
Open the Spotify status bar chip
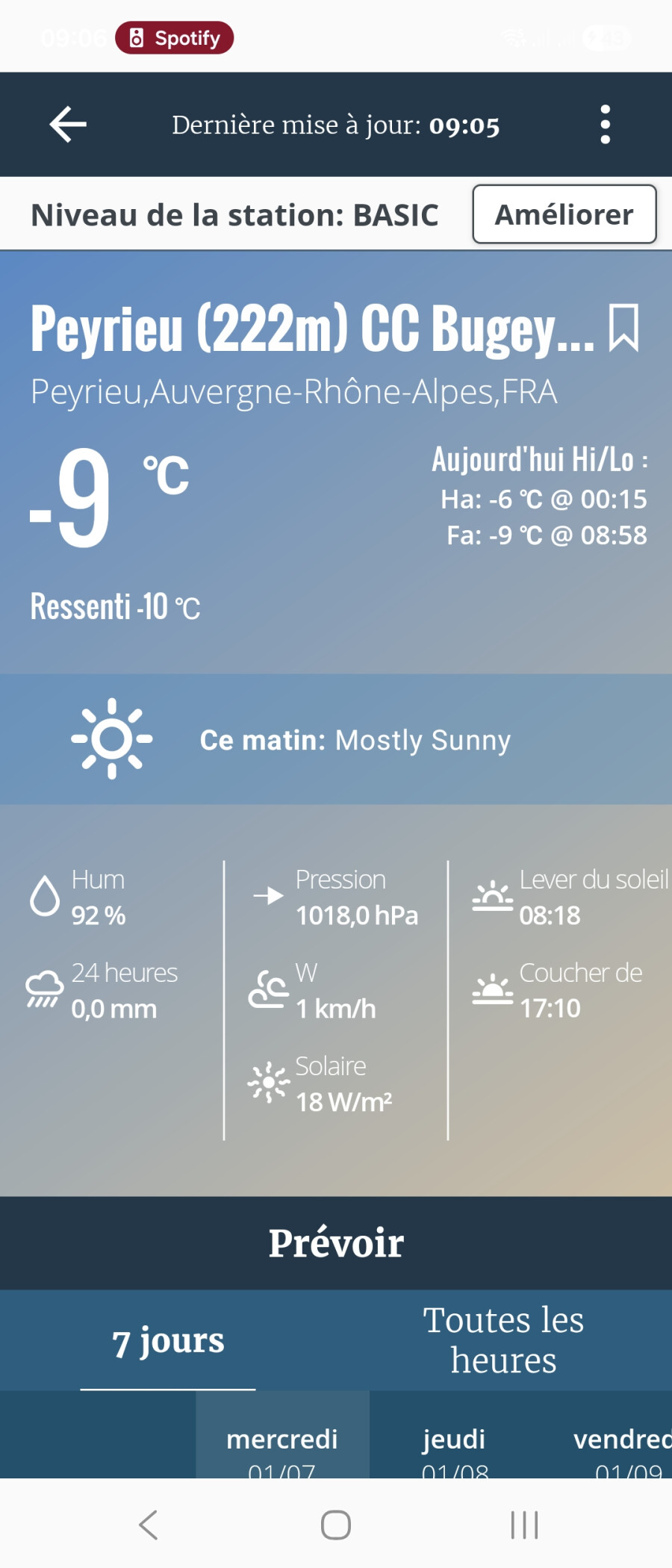175,38
